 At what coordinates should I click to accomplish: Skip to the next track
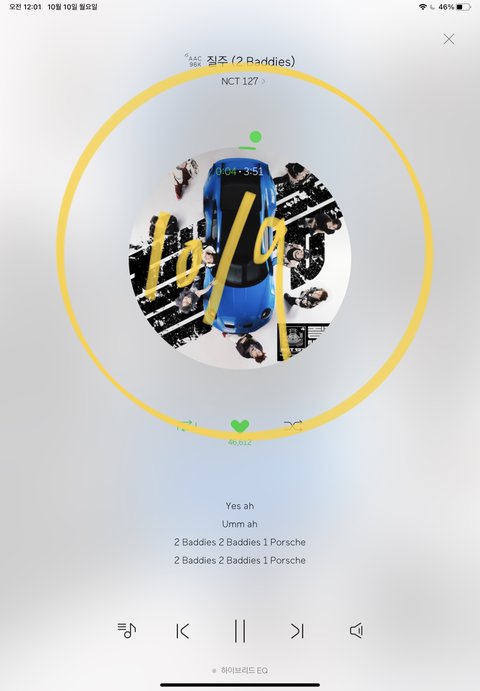[297, 631]
